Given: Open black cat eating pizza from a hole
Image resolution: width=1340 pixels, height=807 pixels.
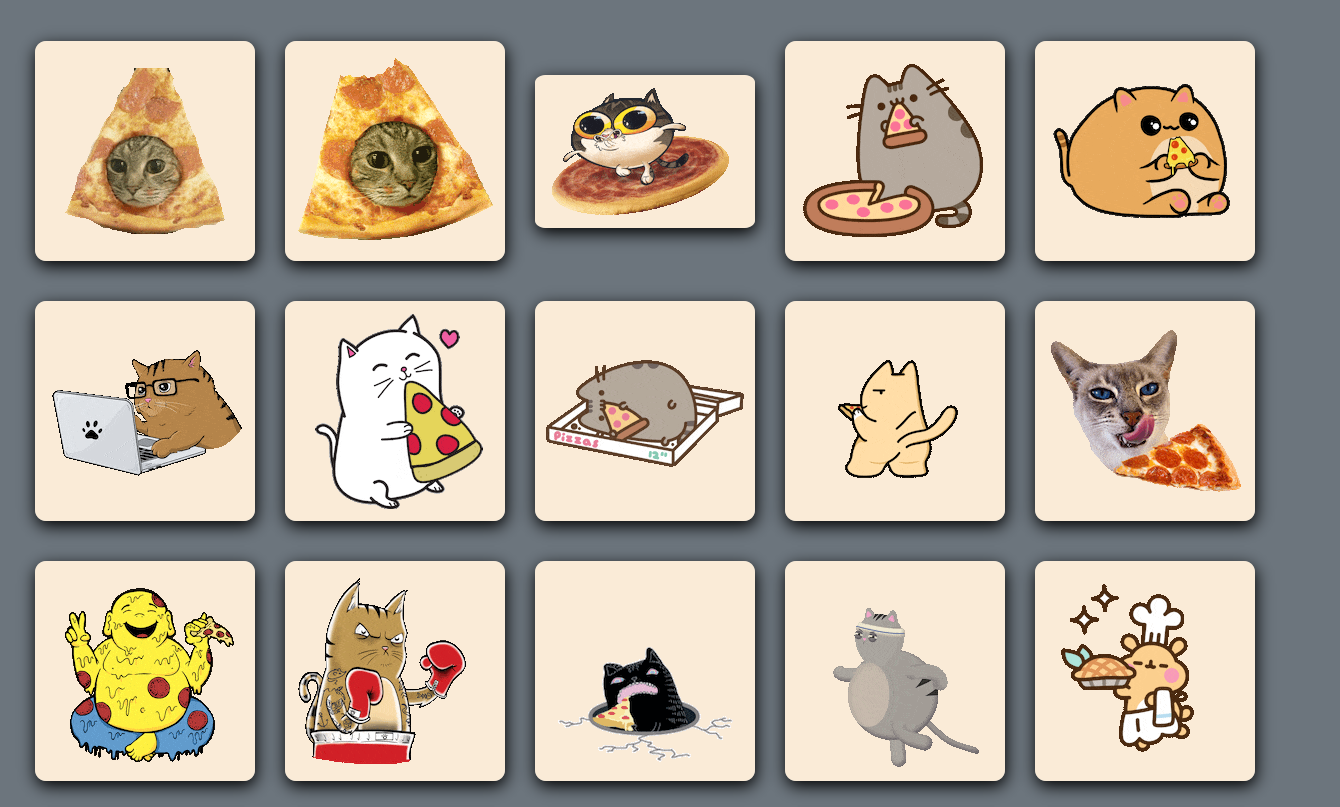Looking at the screenshot, I should pyautogui.click(x=645, y=671).
